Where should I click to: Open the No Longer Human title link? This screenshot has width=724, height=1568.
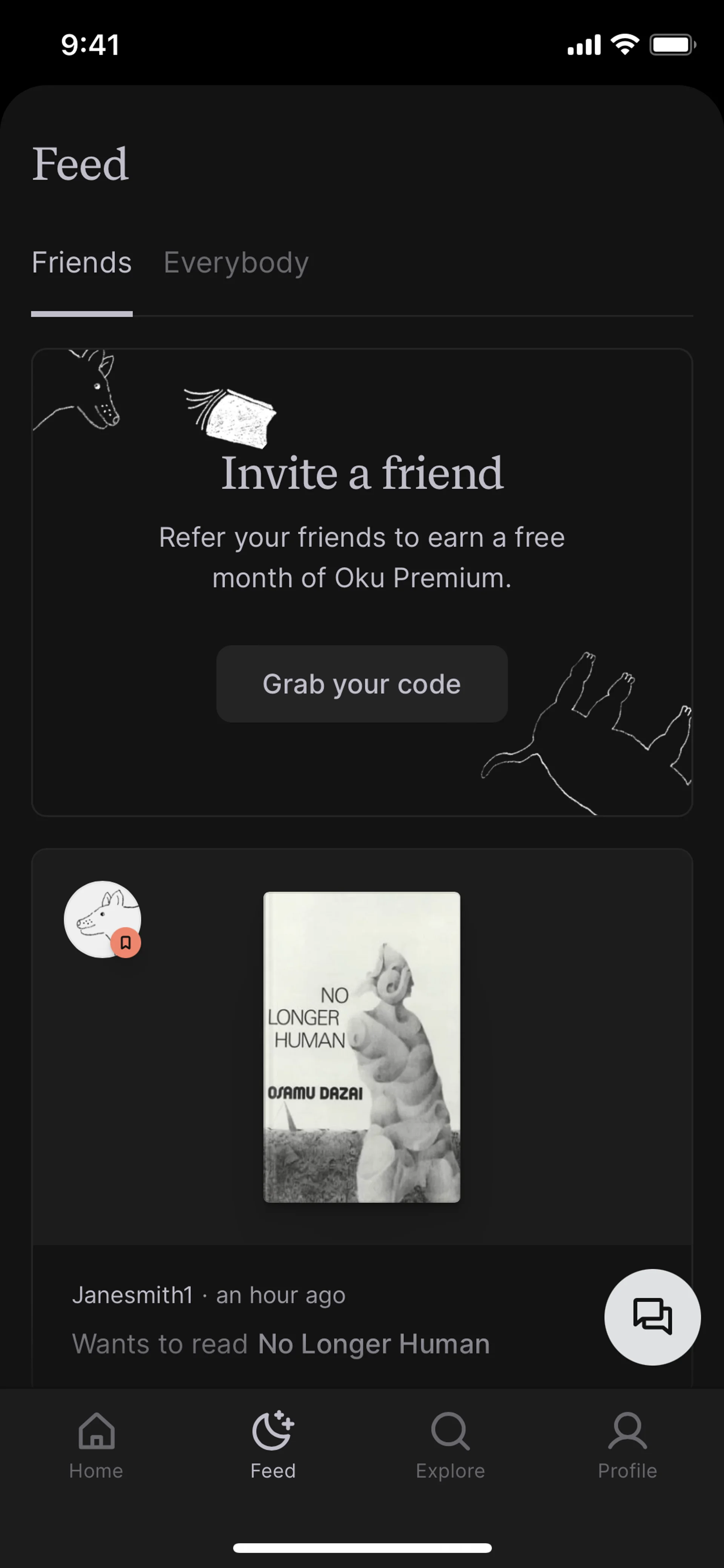(374, 1344)
